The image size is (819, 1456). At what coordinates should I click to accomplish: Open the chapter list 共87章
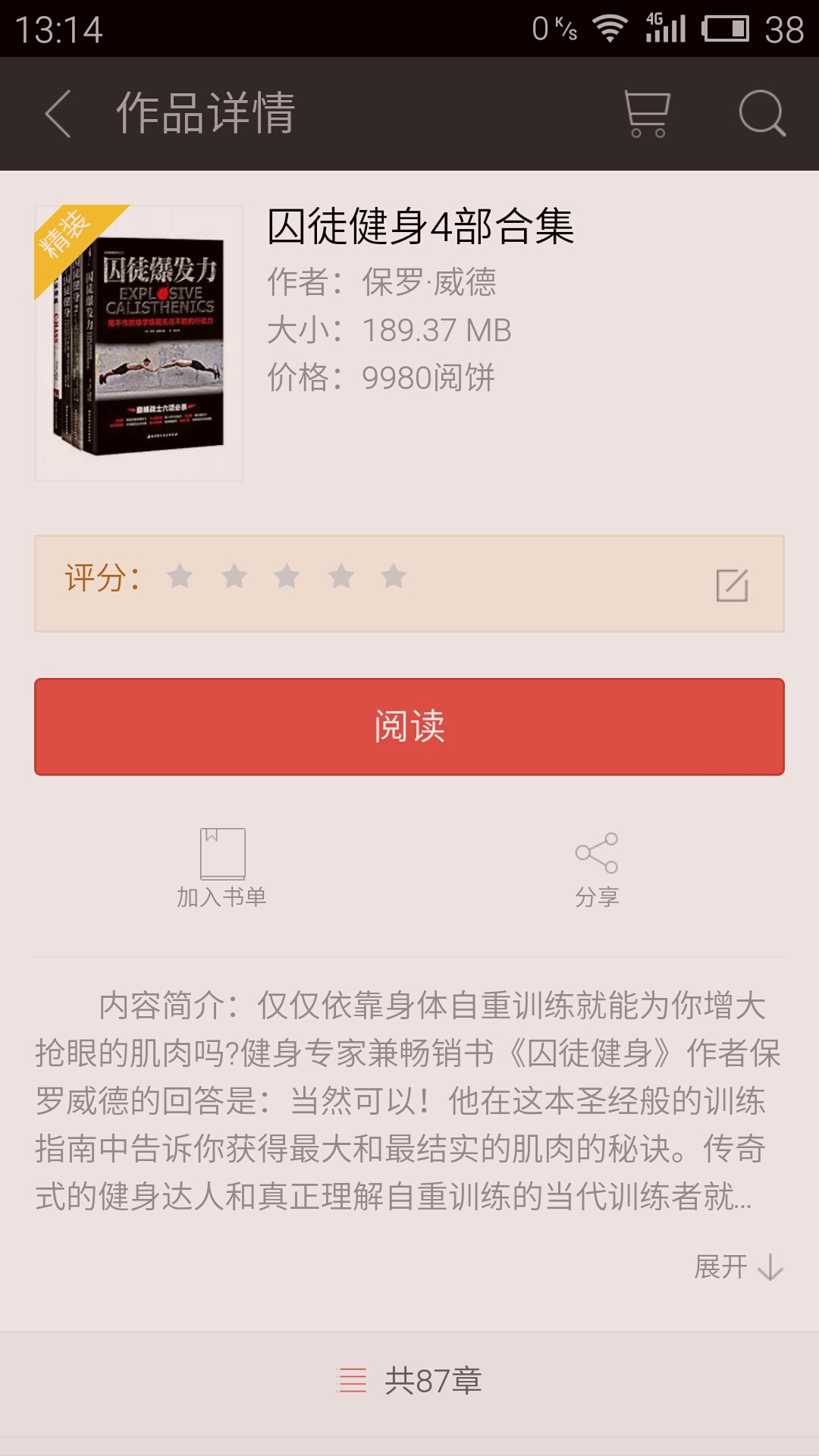click(409, 1380)
